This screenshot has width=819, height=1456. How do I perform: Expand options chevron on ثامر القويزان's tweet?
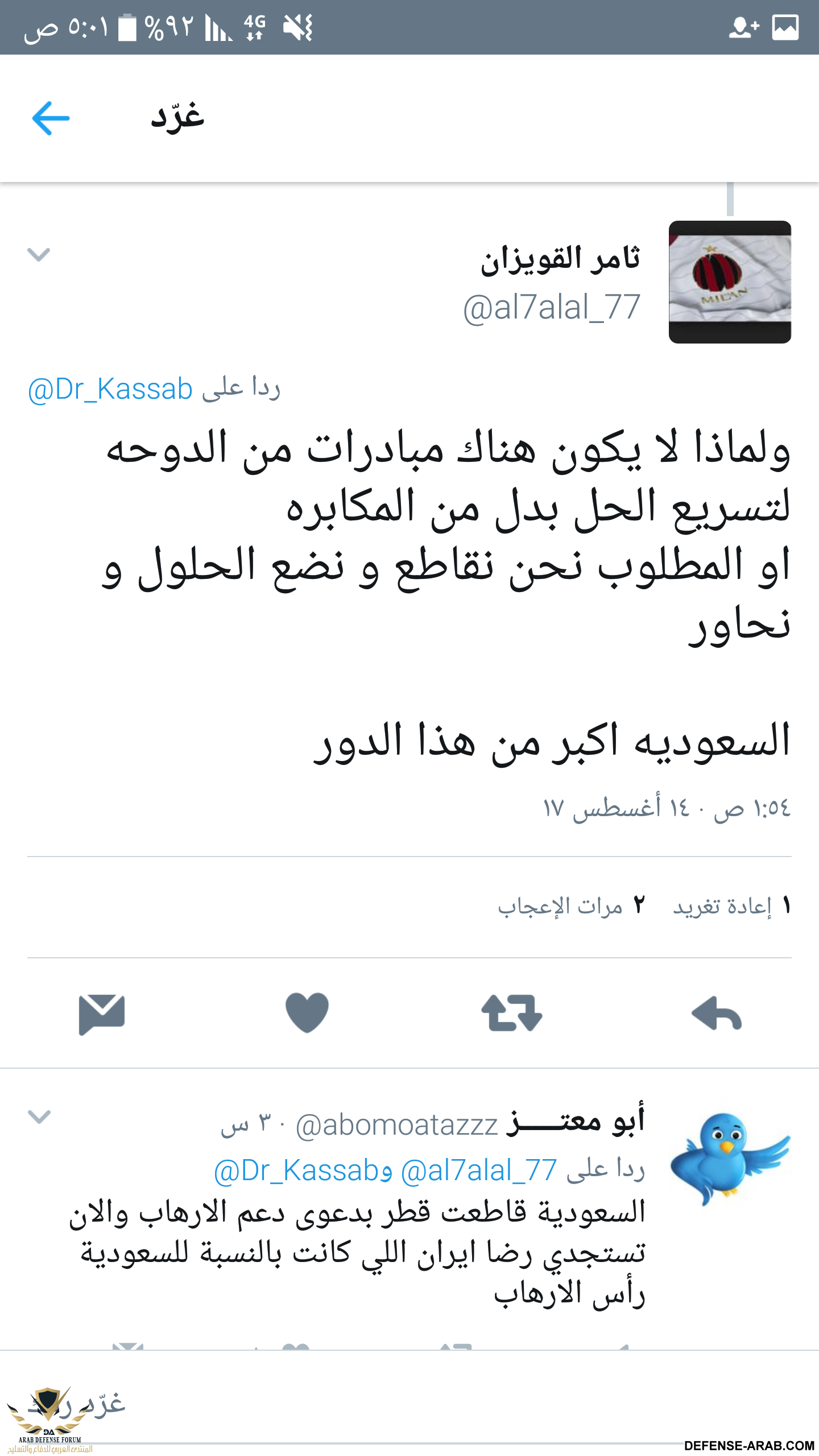tap(39, 254)
